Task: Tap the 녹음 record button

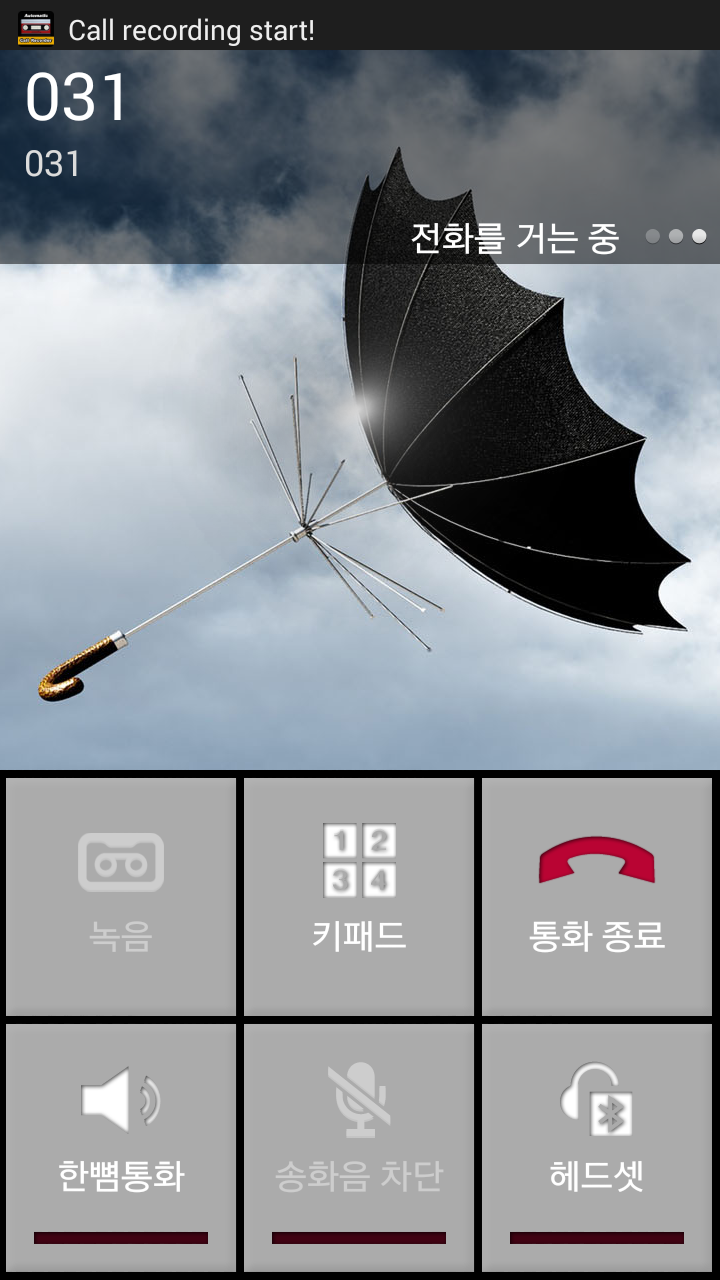Action: pyautogui.click(x=121, y=896)
